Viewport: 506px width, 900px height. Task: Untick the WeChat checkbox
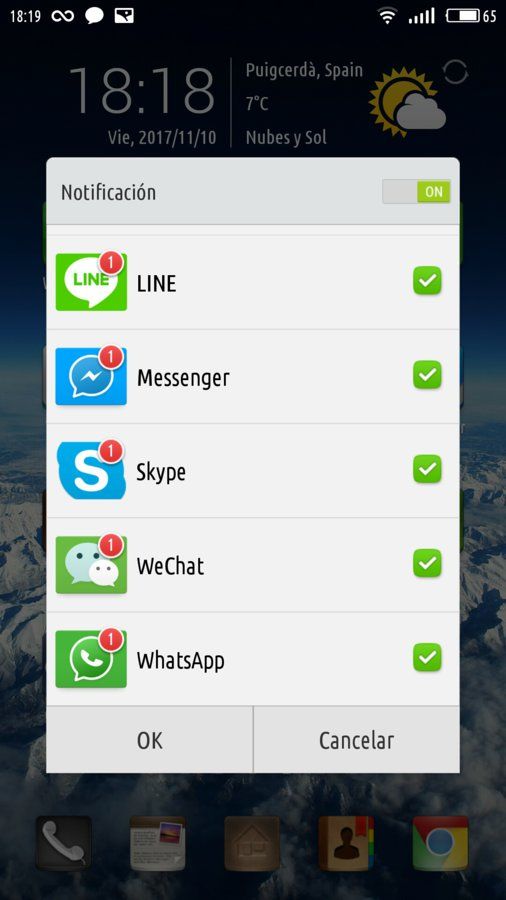[x=427, y=563]
